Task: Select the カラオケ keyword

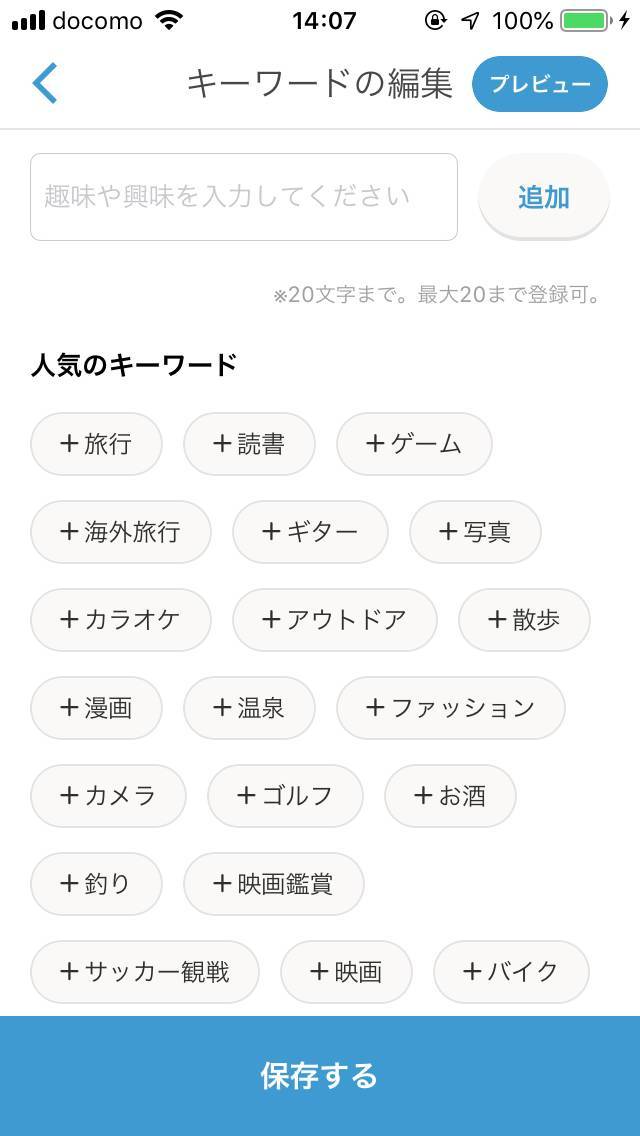Action: (121, 620)
